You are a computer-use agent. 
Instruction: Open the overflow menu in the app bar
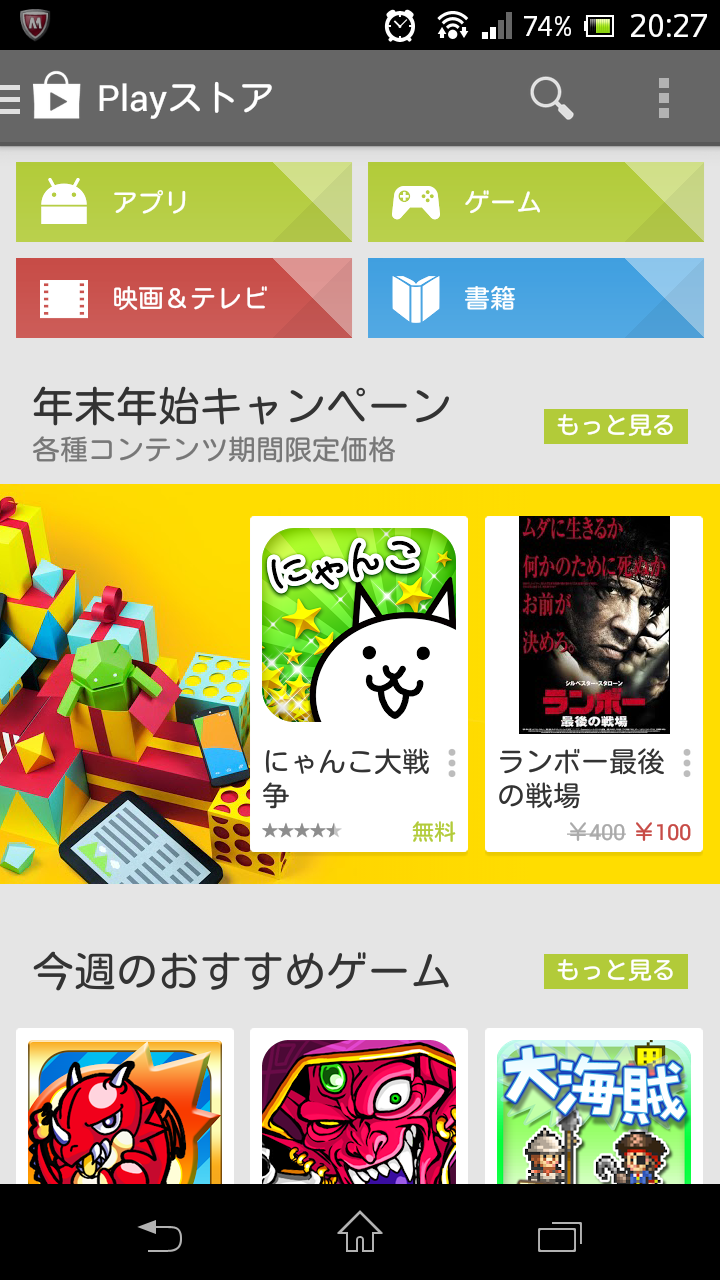pos(663,98)
